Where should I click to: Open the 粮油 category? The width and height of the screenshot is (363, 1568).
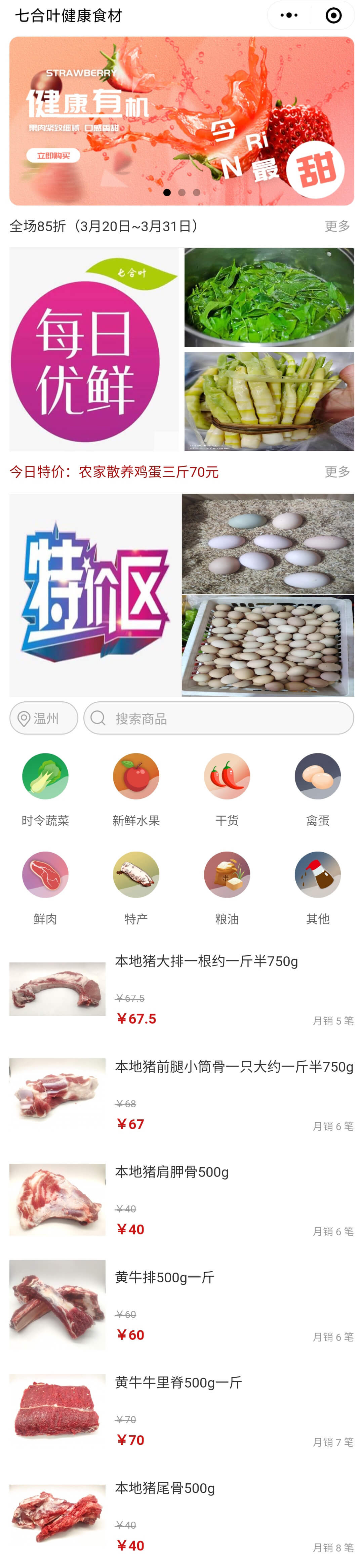pyautogui.click(x=227, y=888)
